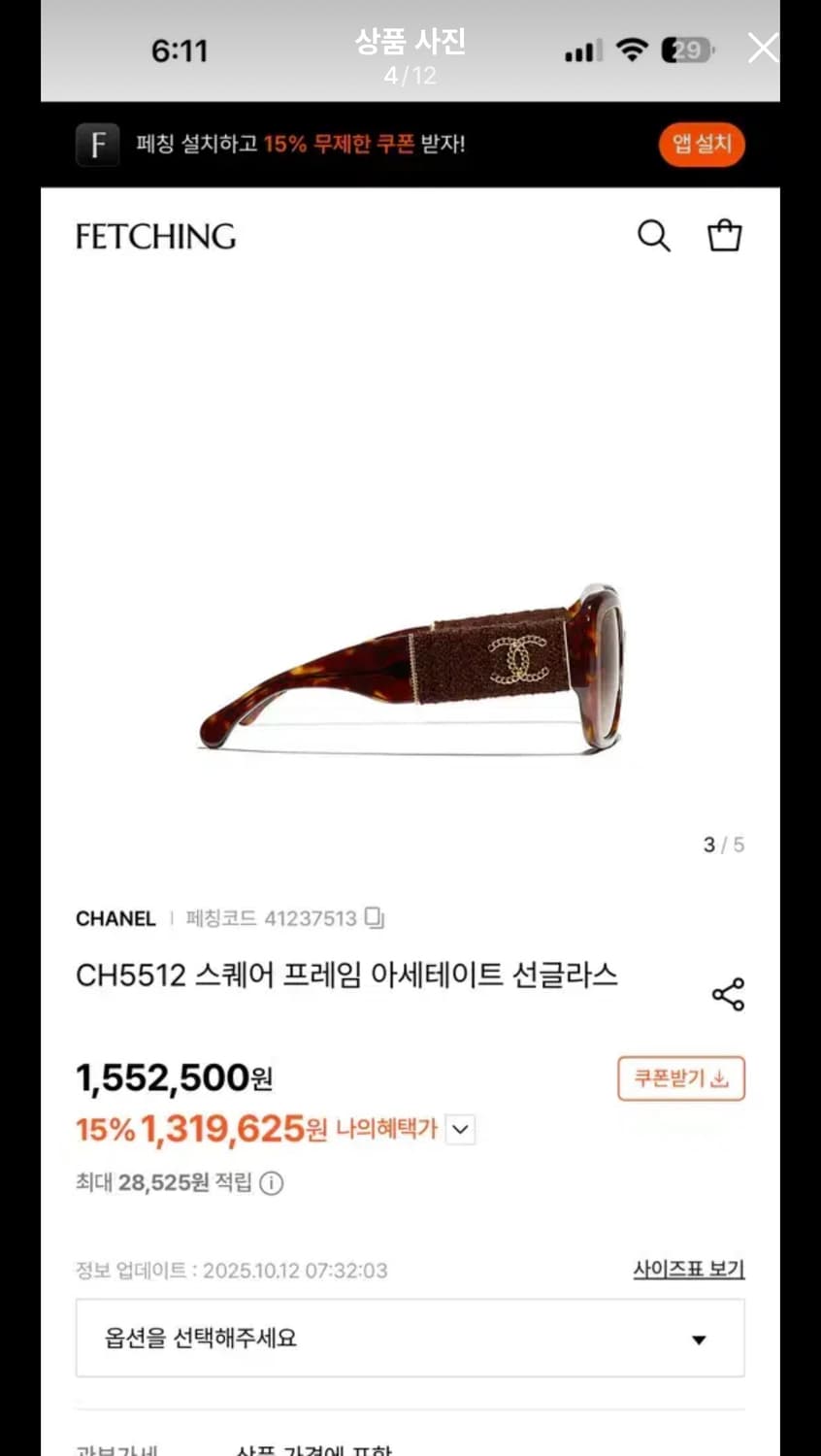Tap the download icon on 쿠폰받기 button
821x1456 pixels.
pos(719,1077)
